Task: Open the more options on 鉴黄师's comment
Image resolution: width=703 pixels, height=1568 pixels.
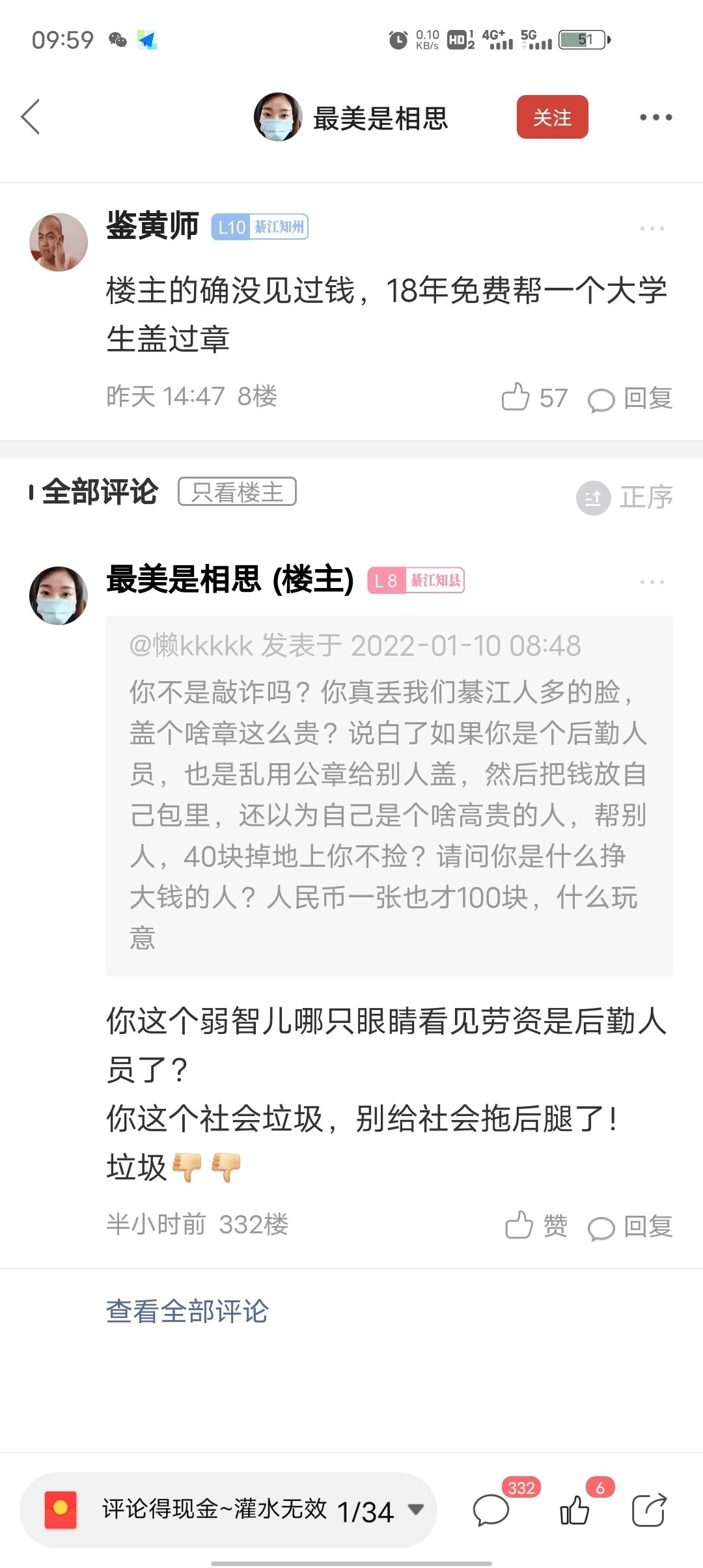Action: pyautogui.click(x=652, y=229)
